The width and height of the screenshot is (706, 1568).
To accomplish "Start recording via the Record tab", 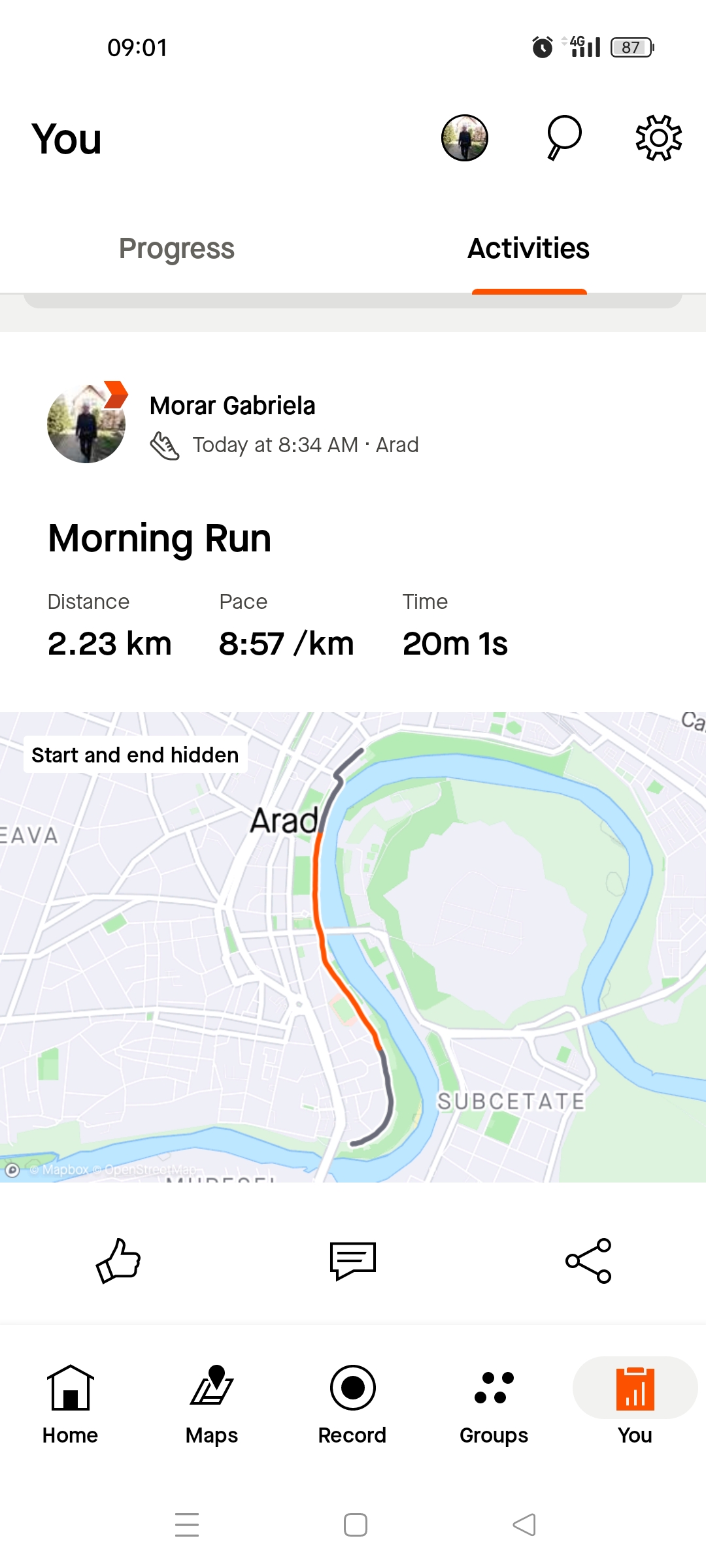I will pyautogui.click(x=353, y=1400).
